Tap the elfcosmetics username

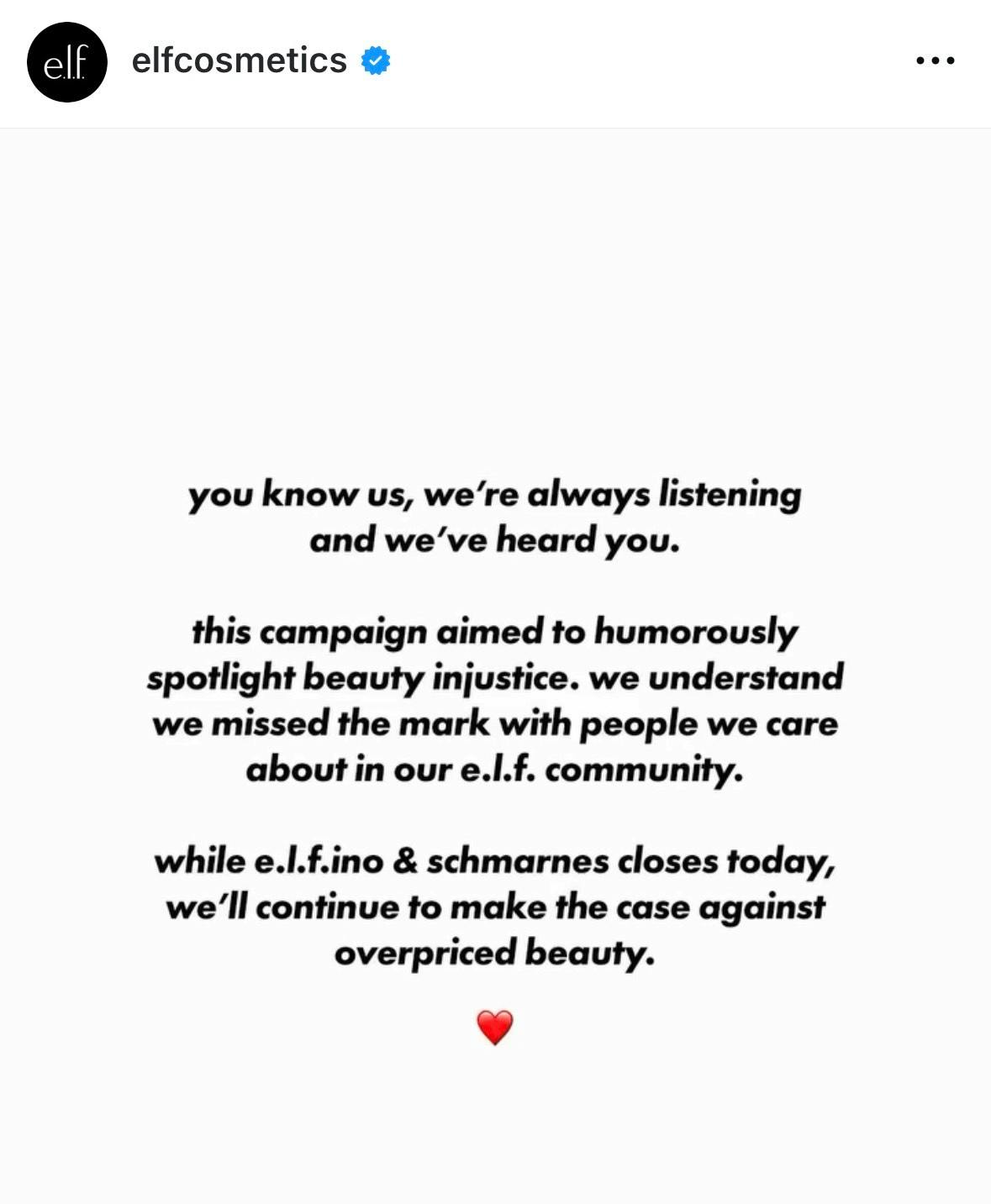coord(239,60)
